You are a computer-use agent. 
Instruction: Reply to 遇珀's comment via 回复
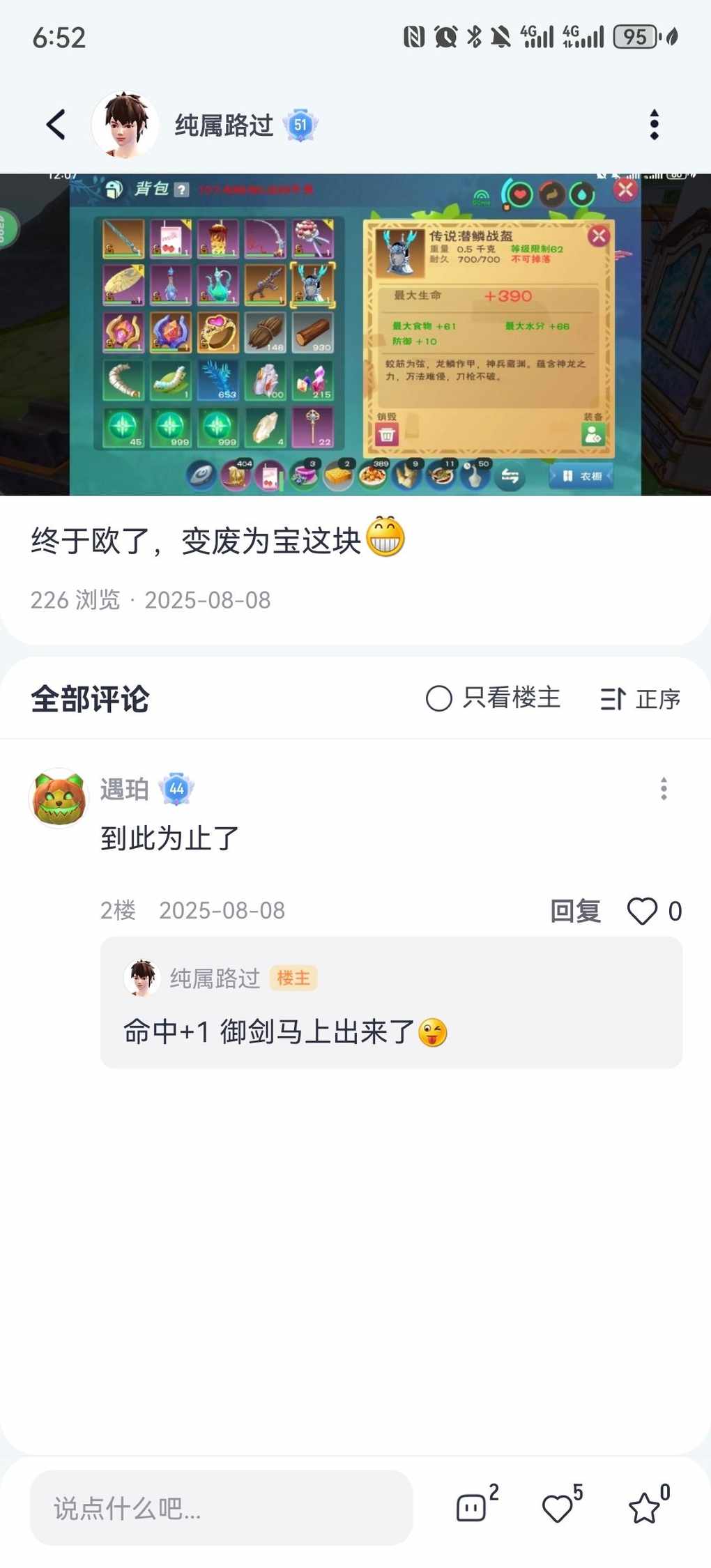pyautogui.click(x=575, y=911)
